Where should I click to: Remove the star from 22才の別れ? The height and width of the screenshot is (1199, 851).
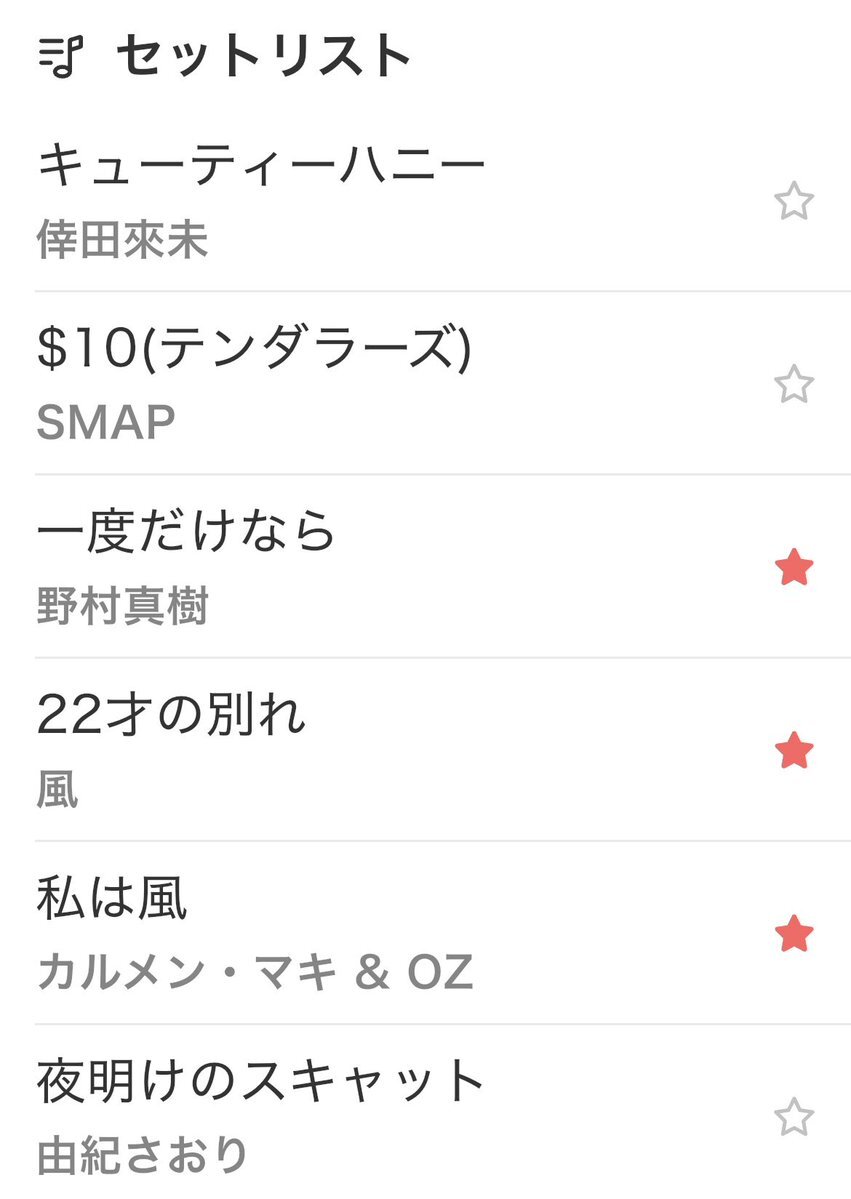click(x=794, y=751)
